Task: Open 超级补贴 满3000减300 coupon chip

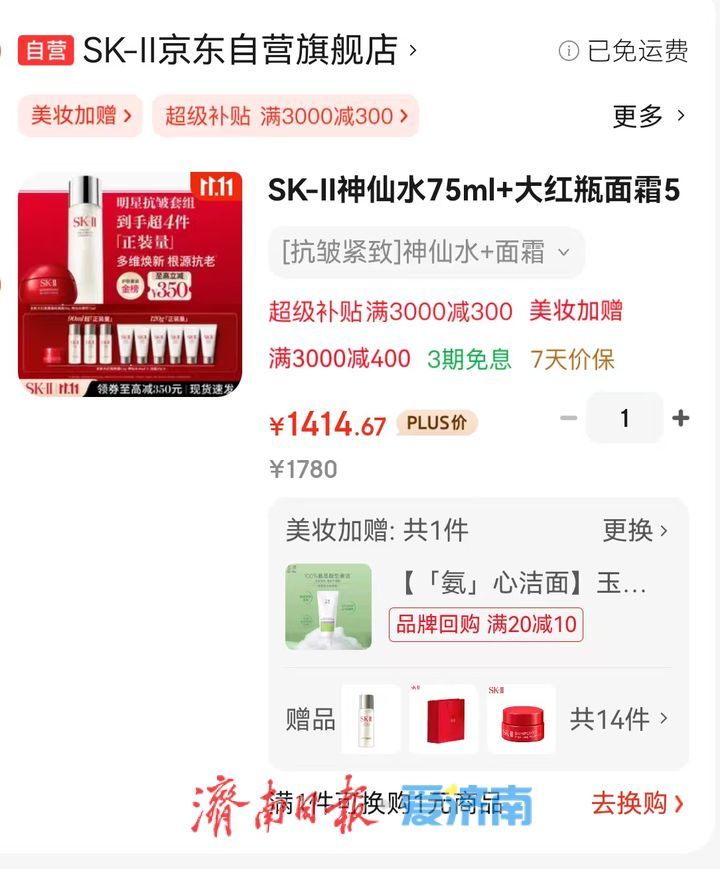Action: tap(286, 116)
